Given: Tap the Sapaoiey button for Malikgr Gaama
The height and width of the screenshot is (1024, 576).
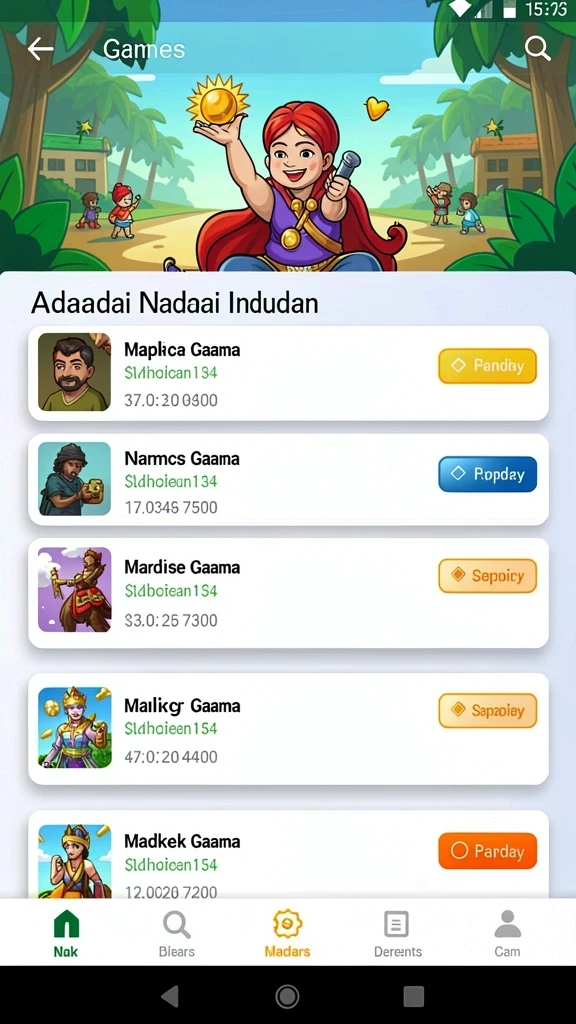Looking at the screenshot, I should point(487,711).
